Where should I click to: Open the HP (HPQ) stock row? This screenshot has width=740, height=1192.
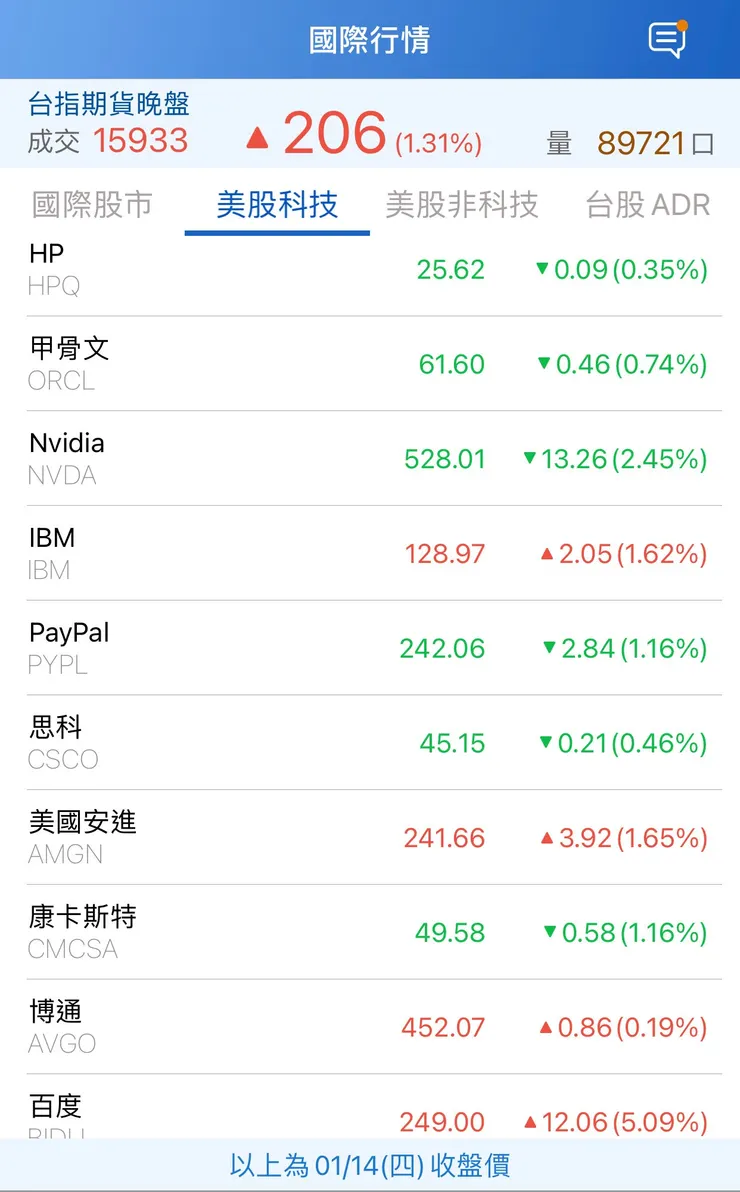pyautogui.click(x=370, y=268)
